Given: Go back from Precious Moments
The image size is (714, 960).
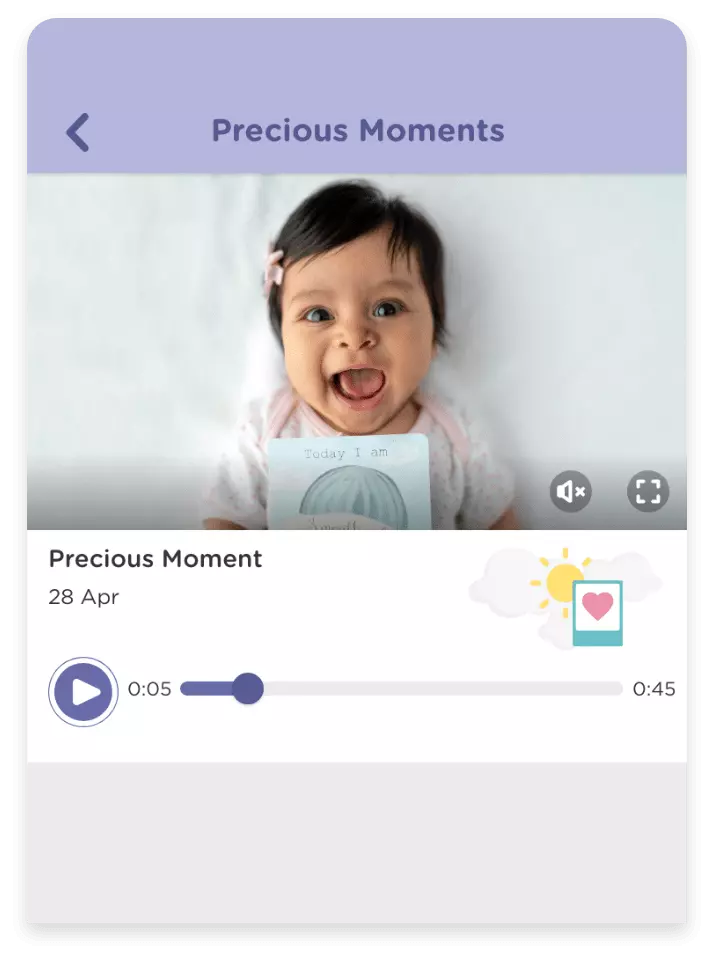Looking at the screenshot, I should [x=78, y=132].
